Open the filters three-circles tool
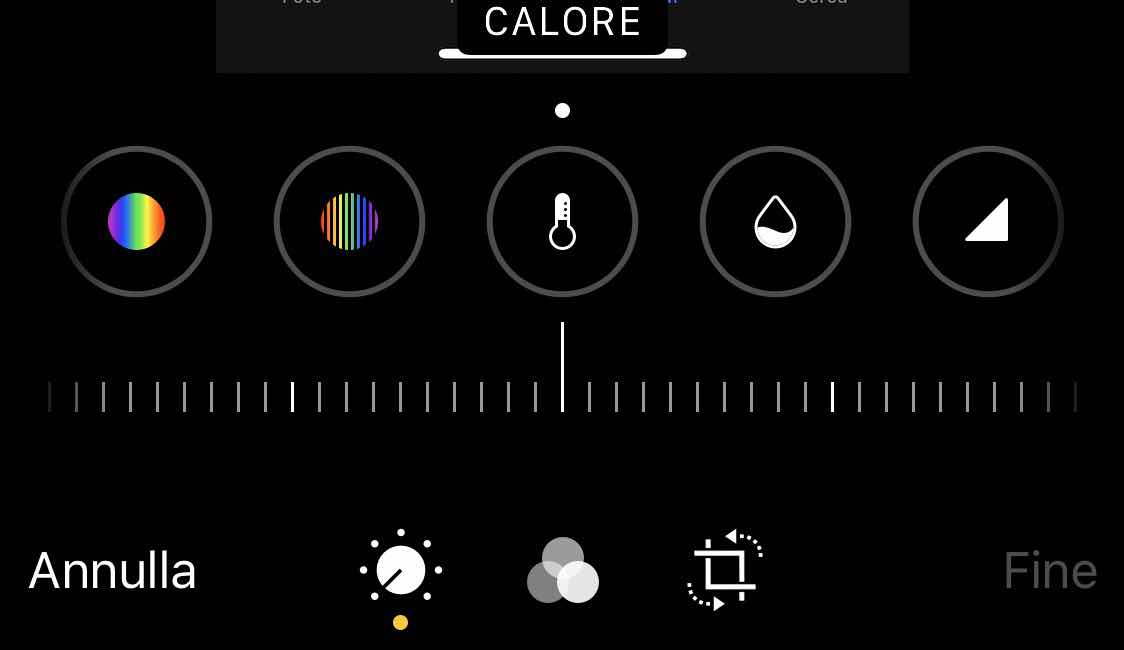 click(x=563, y=571)
